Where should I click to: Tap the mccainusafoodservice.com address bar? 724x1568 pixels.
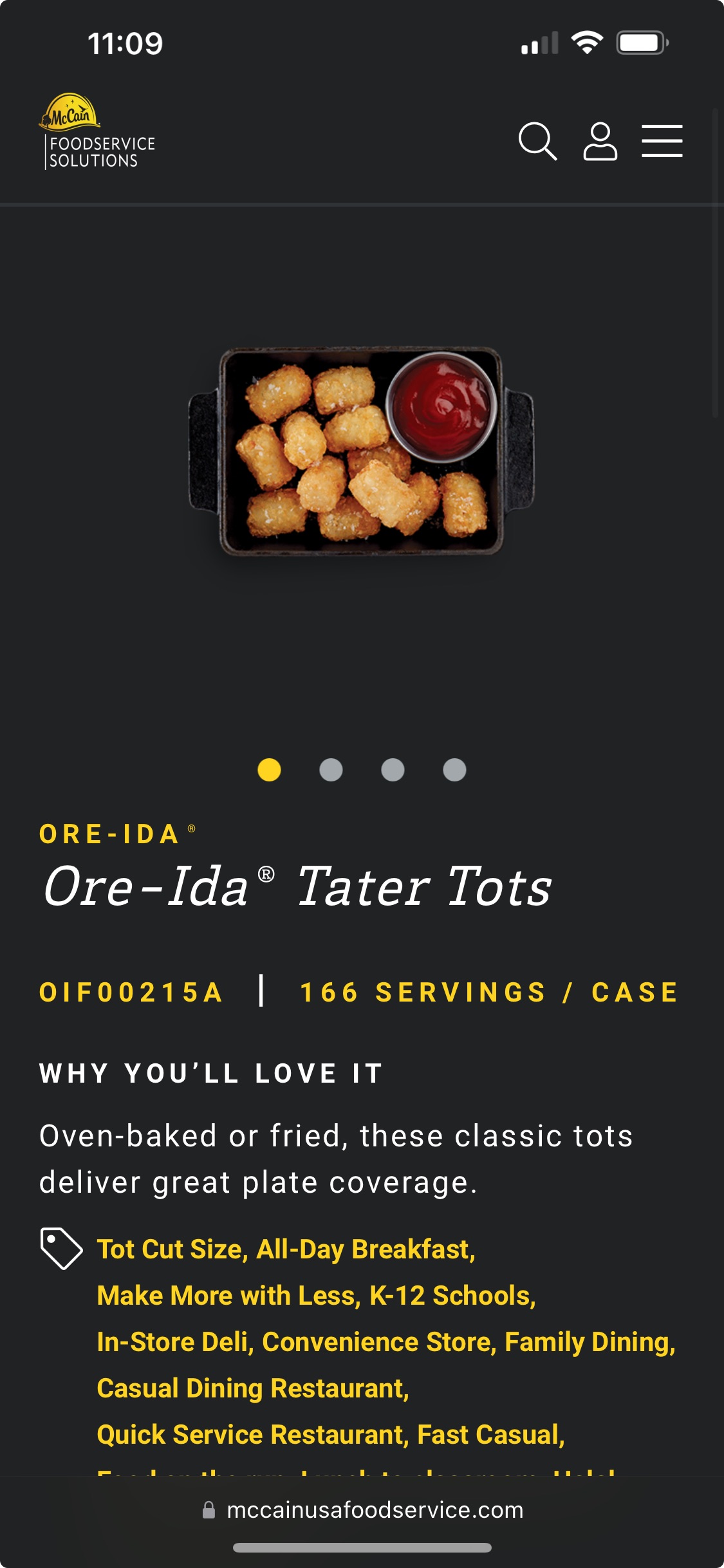(362, 1510)
